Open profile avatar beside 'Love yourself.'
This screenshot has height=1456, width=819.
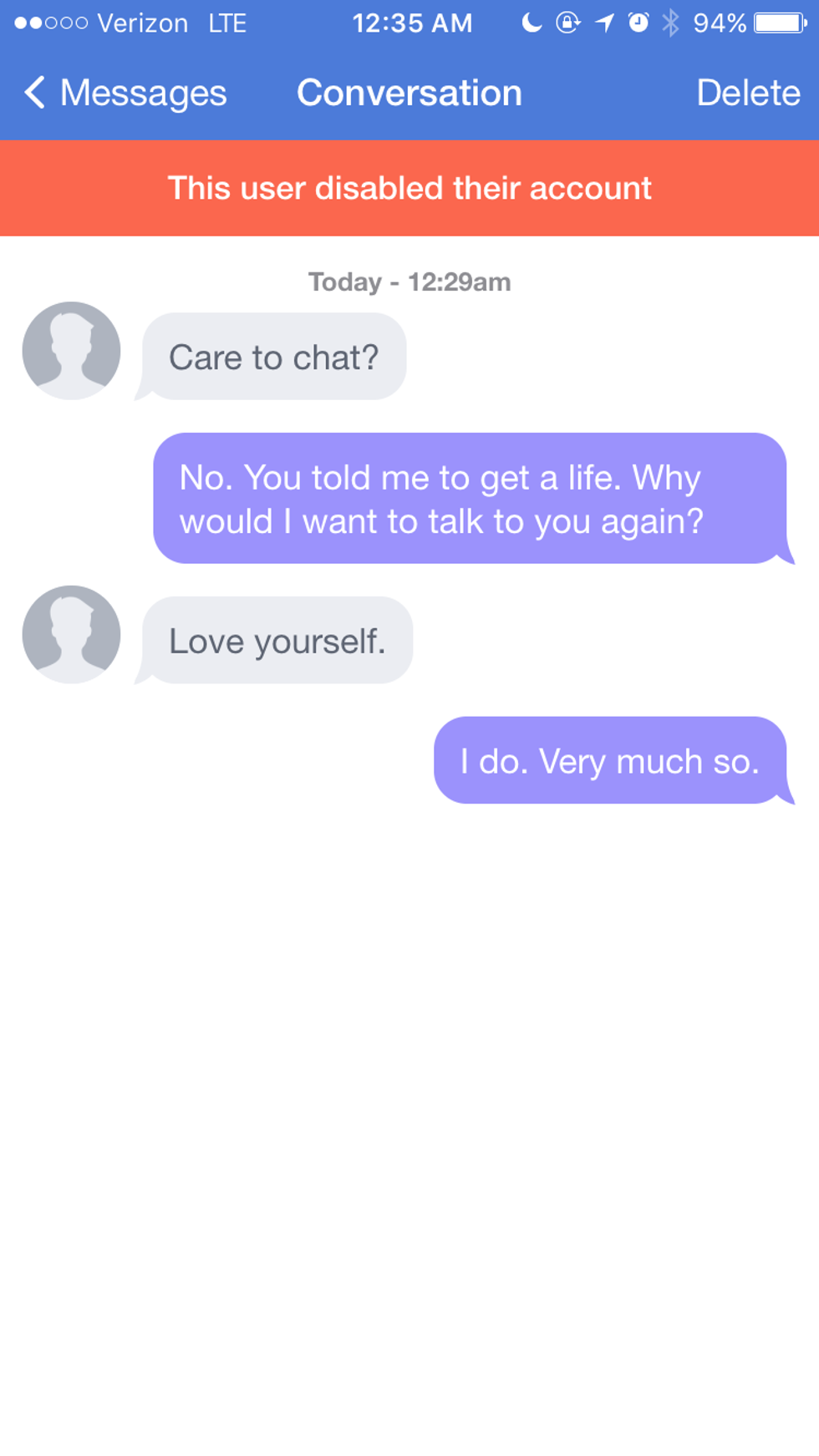pyautogui.click(x=71, y=634)
